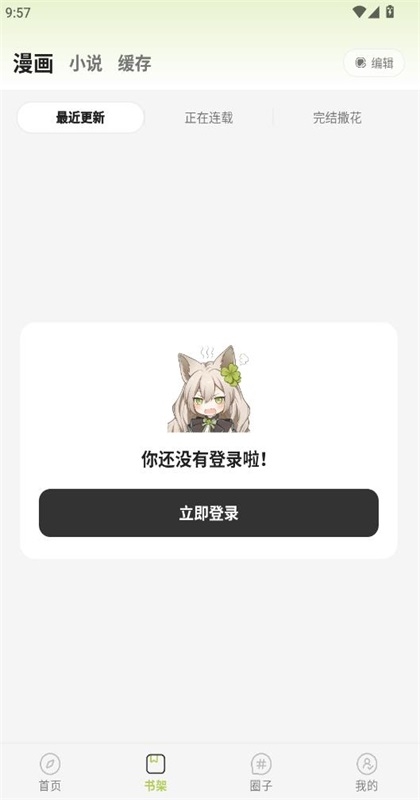
Task: Go to the 首页 tab
Action: [x=50, y=772]
